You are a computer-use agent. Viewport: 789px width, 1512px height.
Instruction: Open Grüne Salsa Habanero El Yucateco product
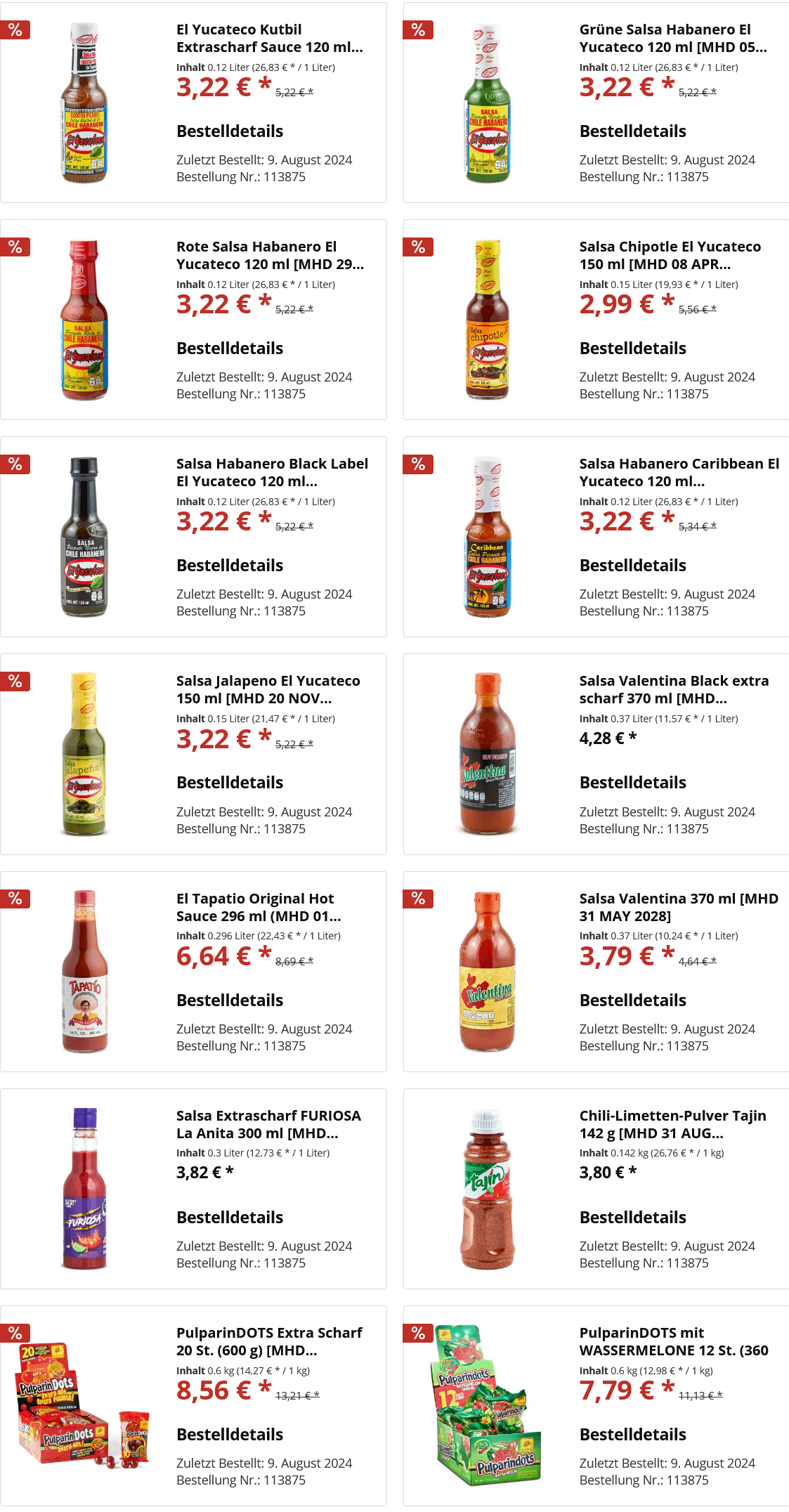pyautogui.click(x=672, y=39)
